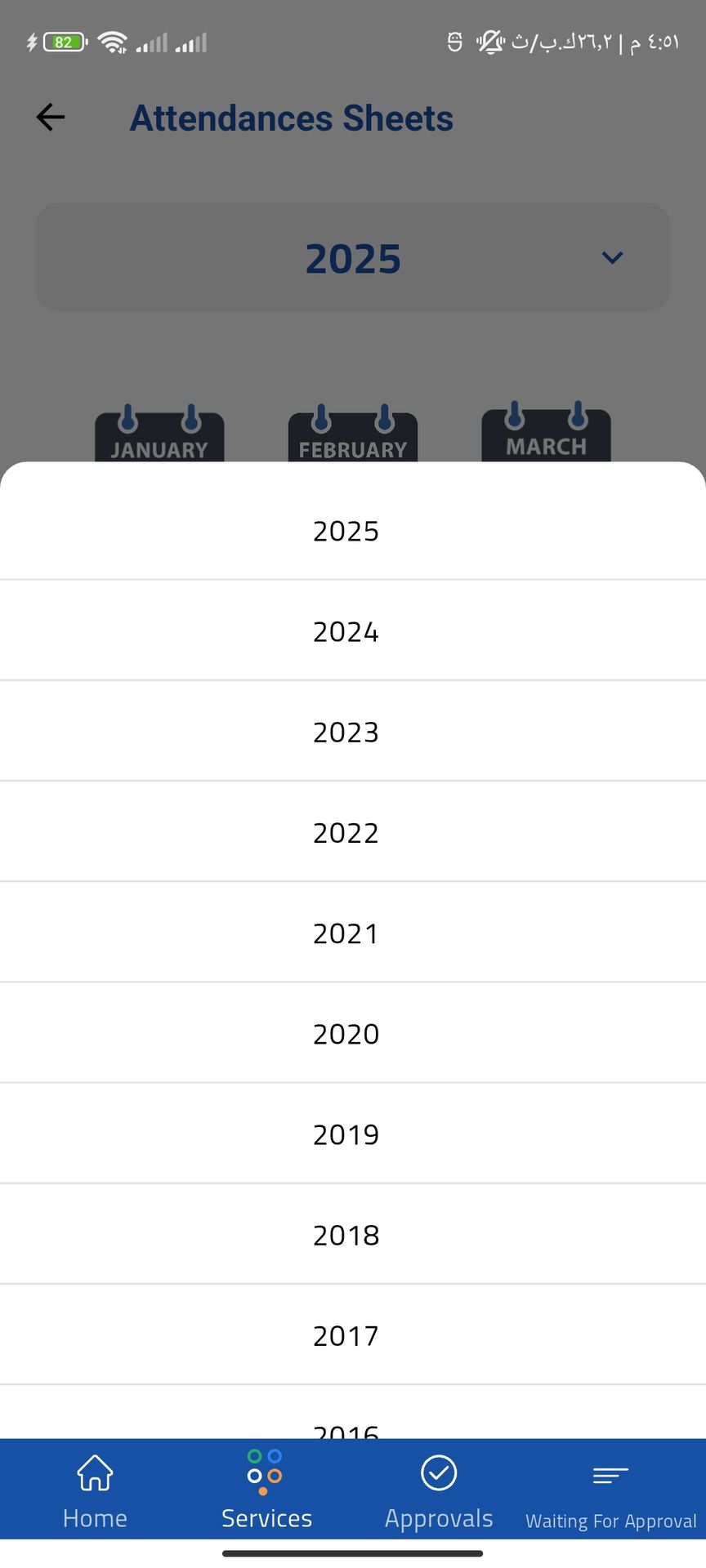Screen dimensions: 706x1568
Task: Choose 2021 attendance year
Action: point(346,933)
